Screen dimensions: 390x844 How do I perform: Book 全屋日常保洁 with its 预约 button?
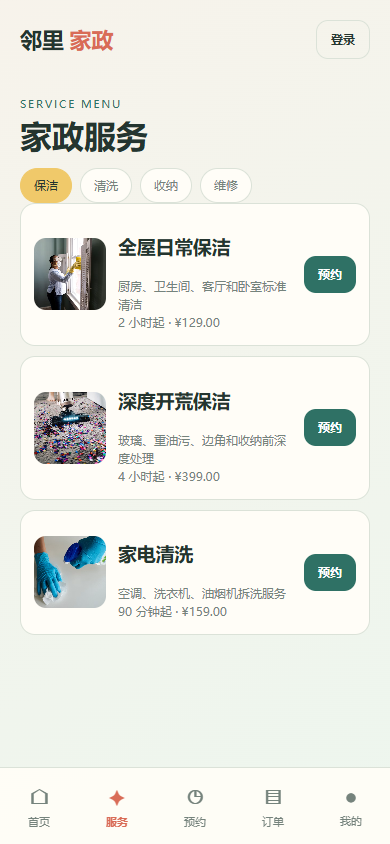[330, 275]
